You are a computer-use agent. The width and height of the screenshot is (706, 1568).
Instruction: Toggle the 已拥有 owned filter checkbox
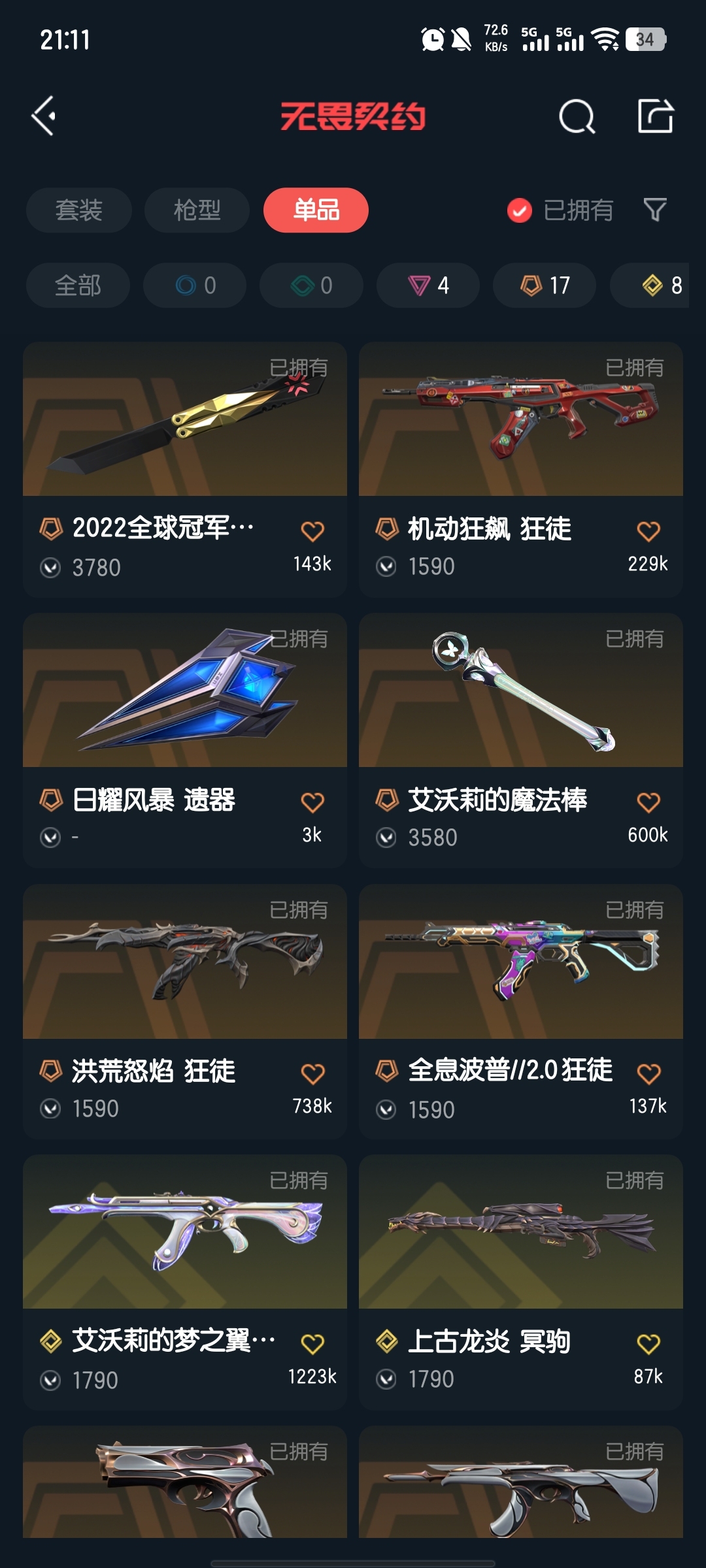tap(520, 210)
